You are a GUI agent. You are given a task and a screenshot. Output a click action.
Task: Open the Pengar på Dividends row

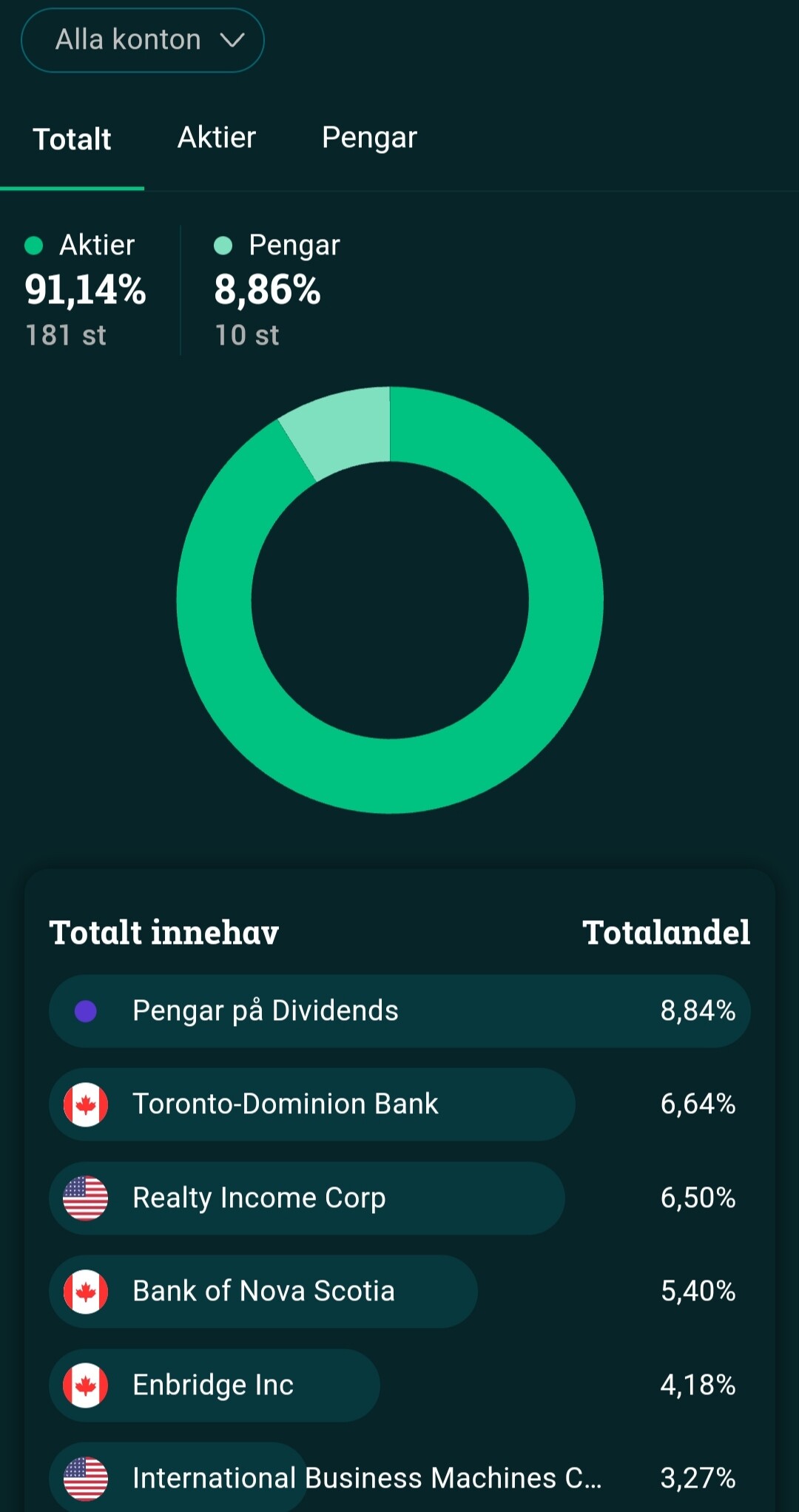(399, 1010)
